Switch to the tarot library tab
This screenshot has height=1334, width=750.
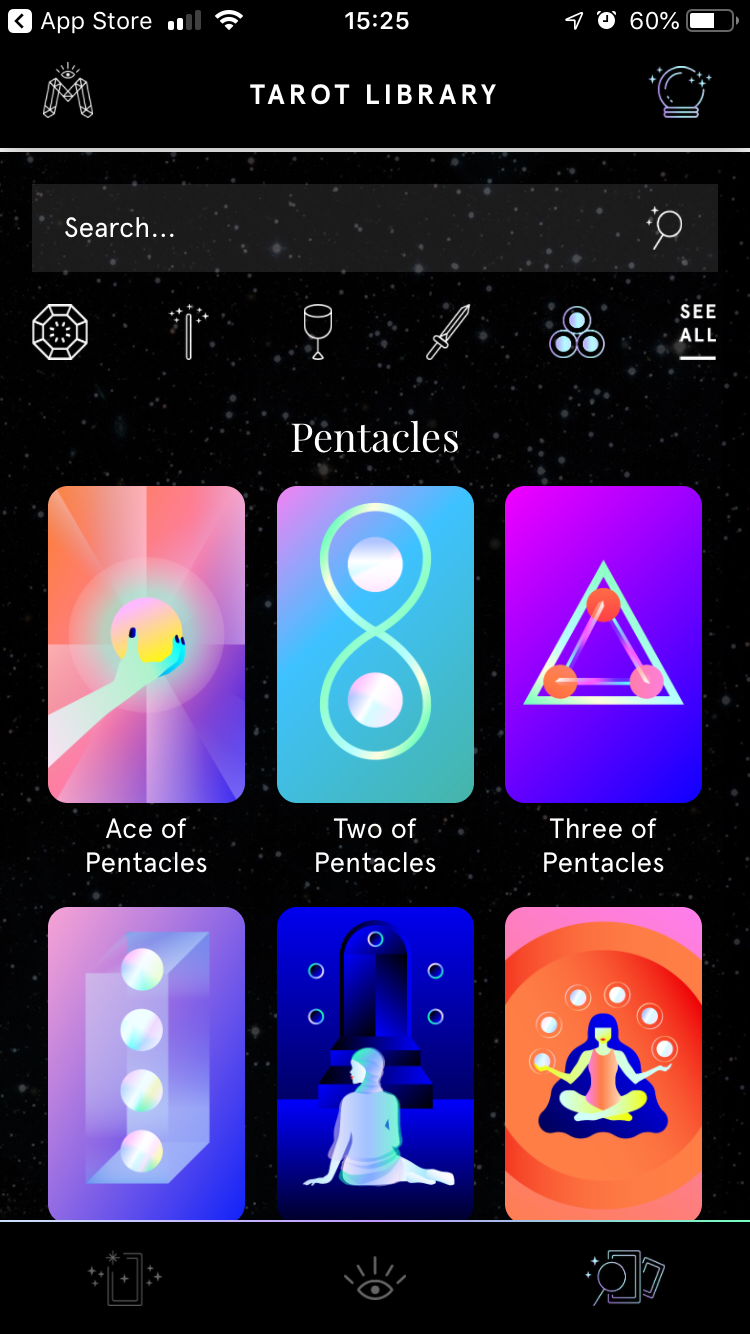click(625, 1278)
